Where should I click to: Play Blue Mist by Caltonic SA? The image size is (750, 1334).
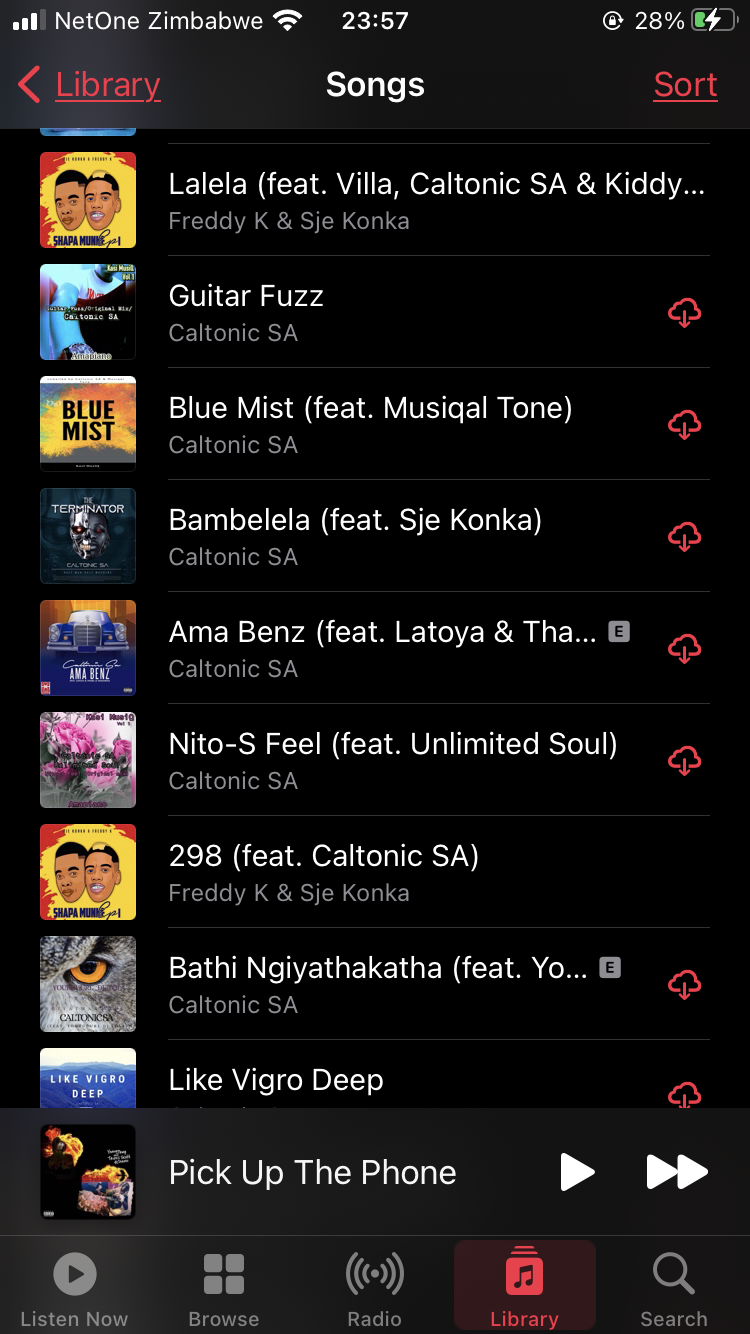(370, 424)
